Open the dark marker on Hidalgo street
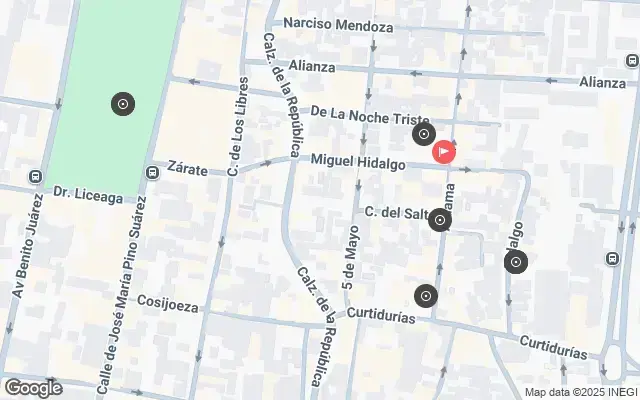Image resolution: width=640 pixels, height=400 pixels. (515, 263)
